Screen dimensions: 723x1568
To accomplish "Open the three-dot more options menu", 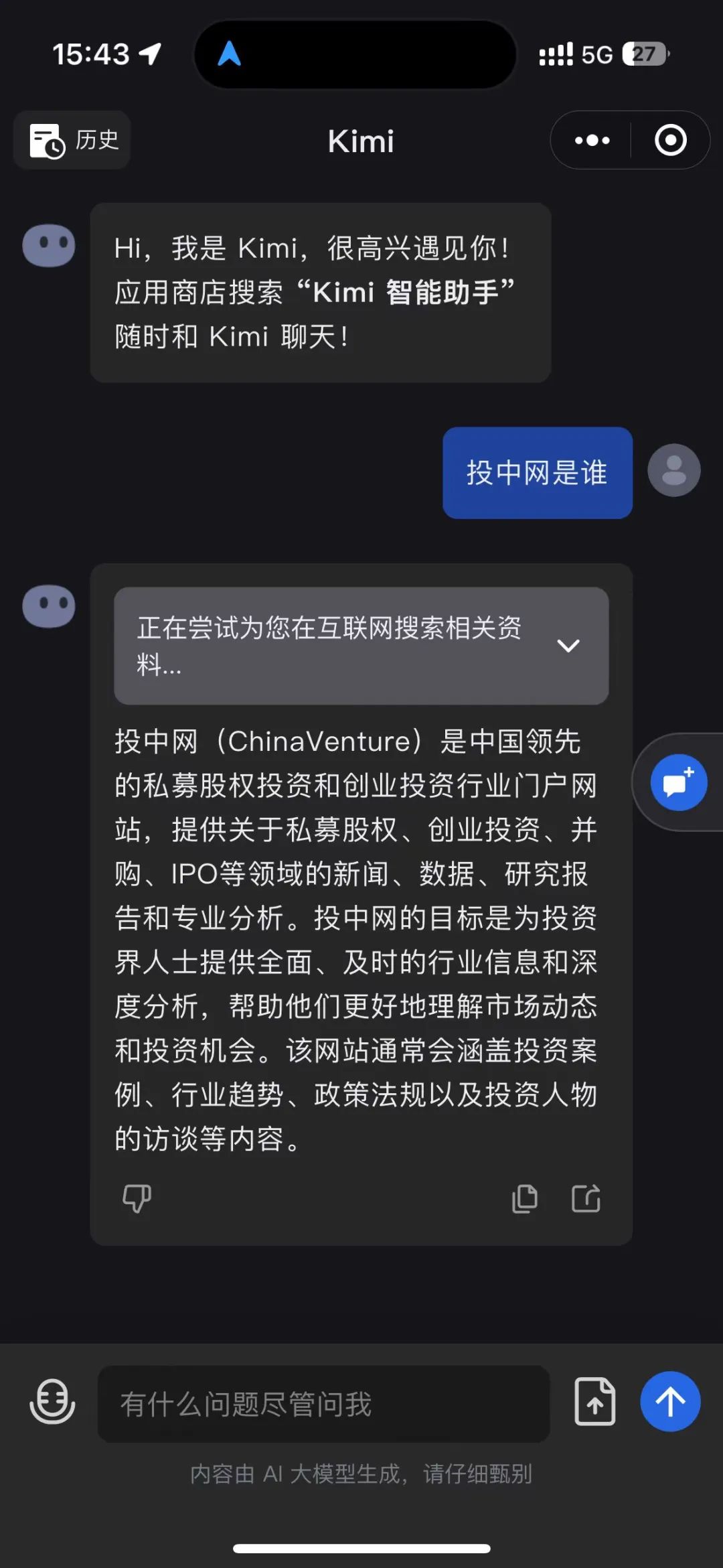I will click(x=592, y=140).
